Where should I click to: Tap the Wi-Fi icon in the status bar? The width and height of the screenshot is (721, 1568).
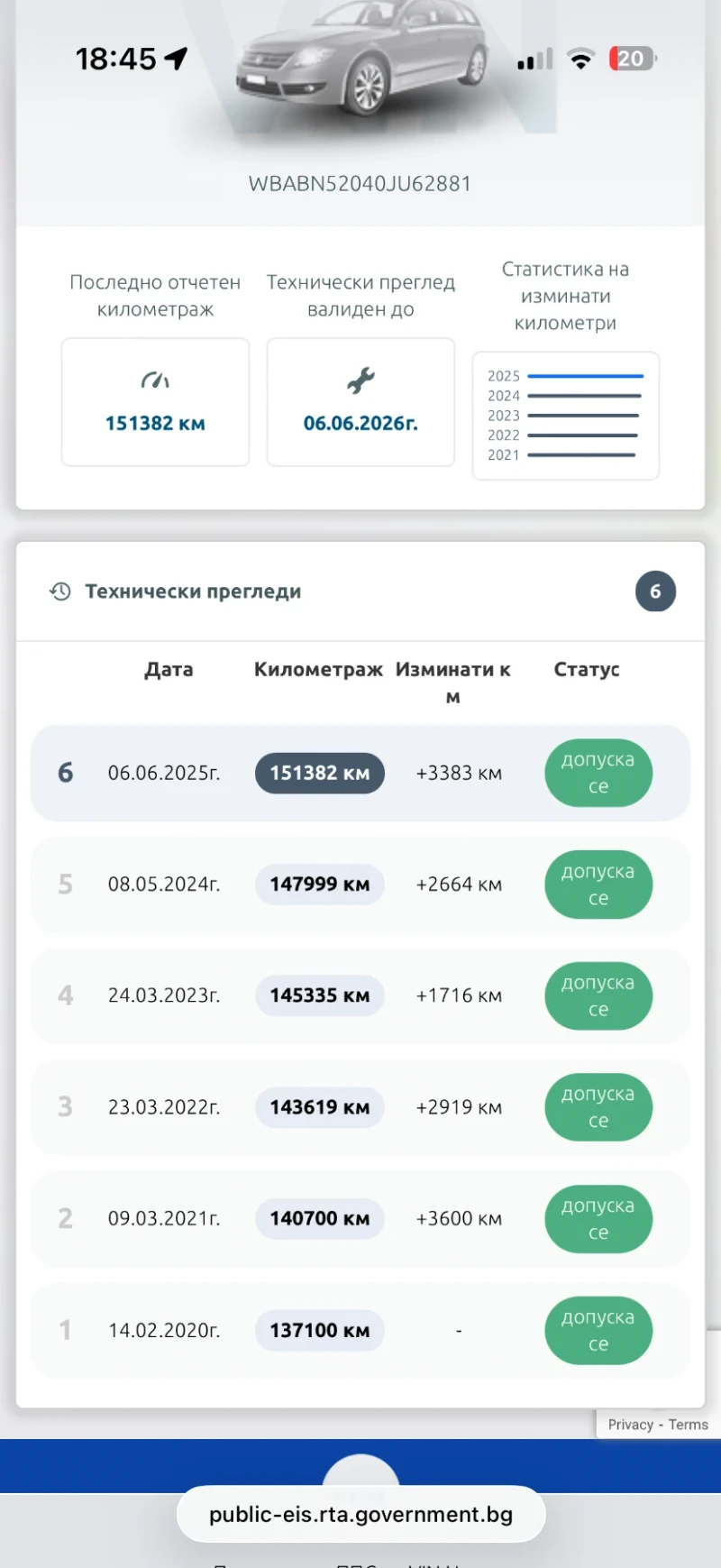581,58
